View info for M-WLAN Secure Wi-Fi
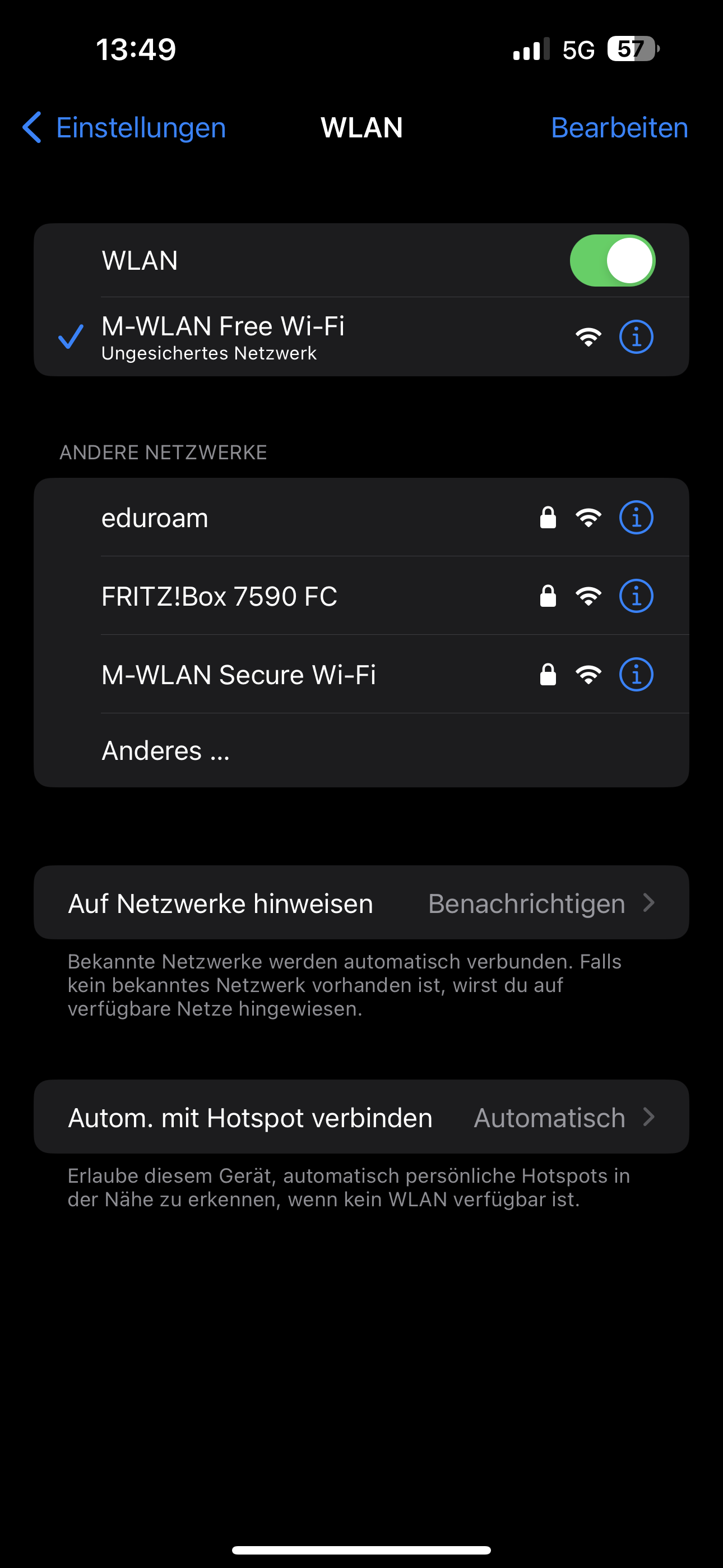The width and height of the screenshot is (723, 1568). (x=636, y=675)
